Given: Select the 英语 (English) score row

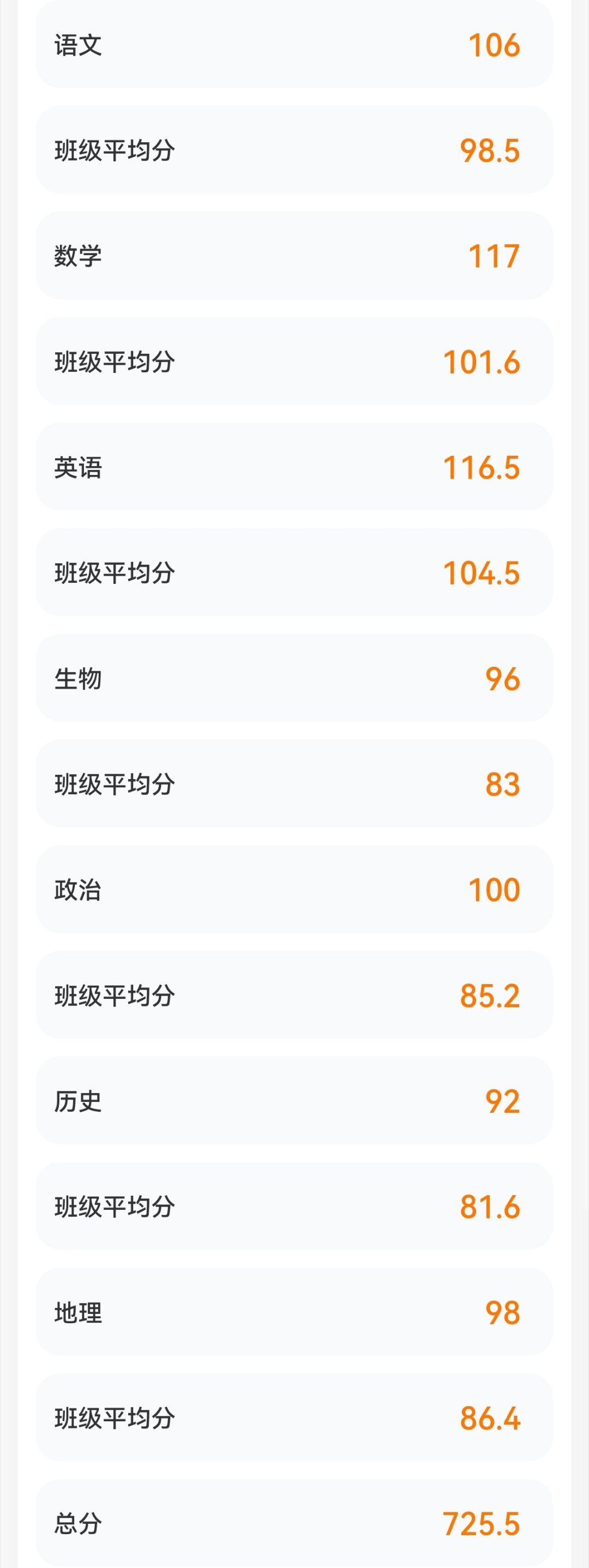Looking at the screenshot, I should 294,467.
